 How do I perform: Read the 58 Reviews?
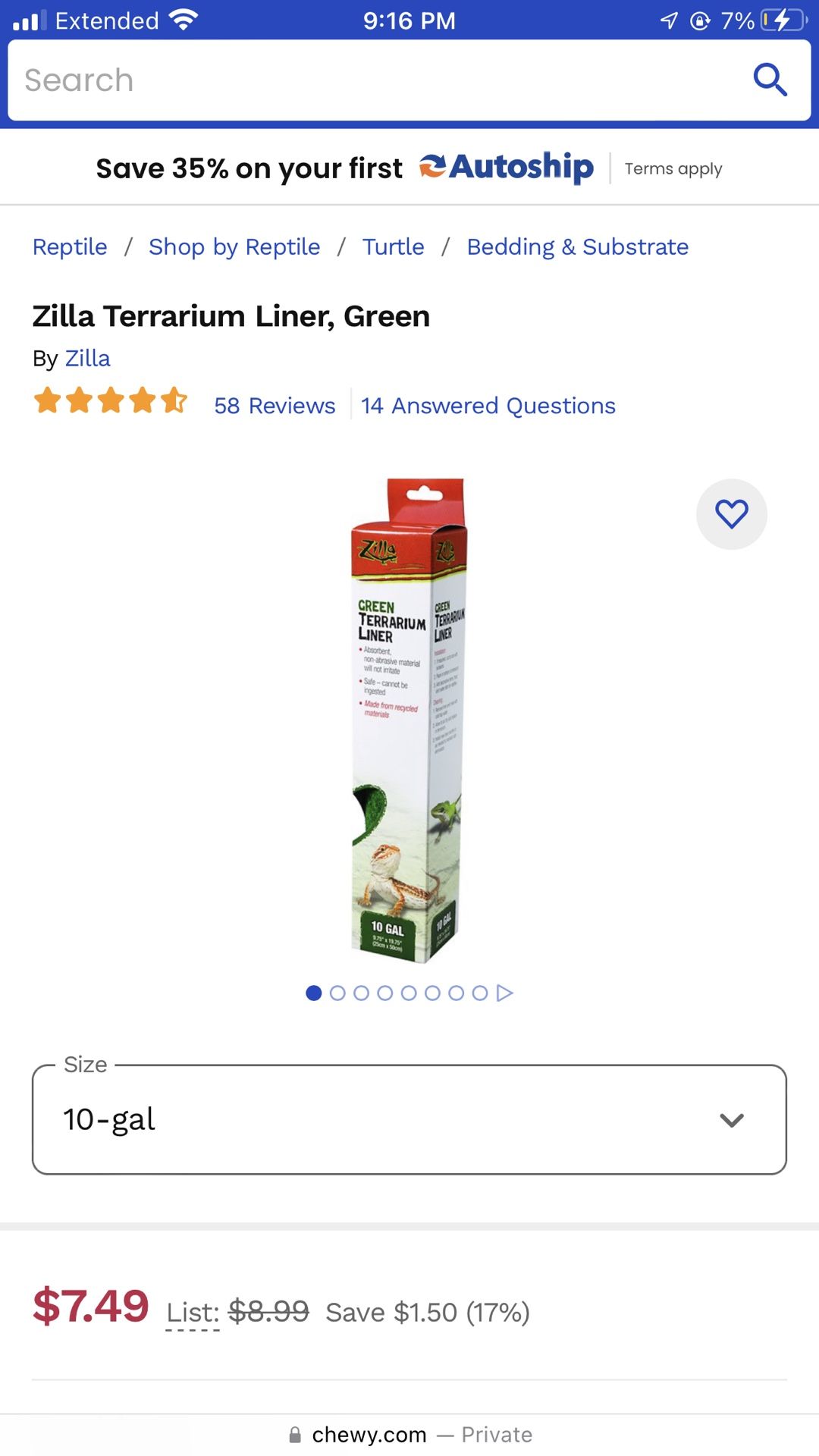[275, 406]
